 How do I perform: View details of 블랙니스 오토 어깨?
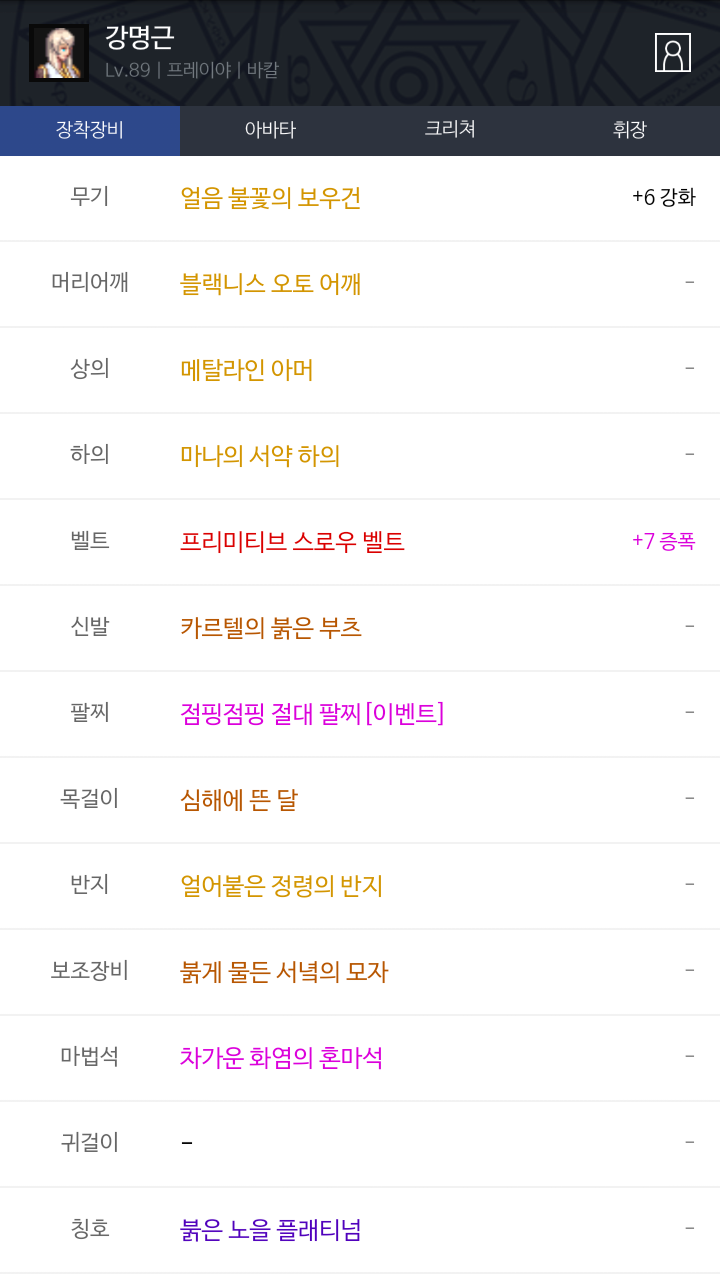(271, 284)
